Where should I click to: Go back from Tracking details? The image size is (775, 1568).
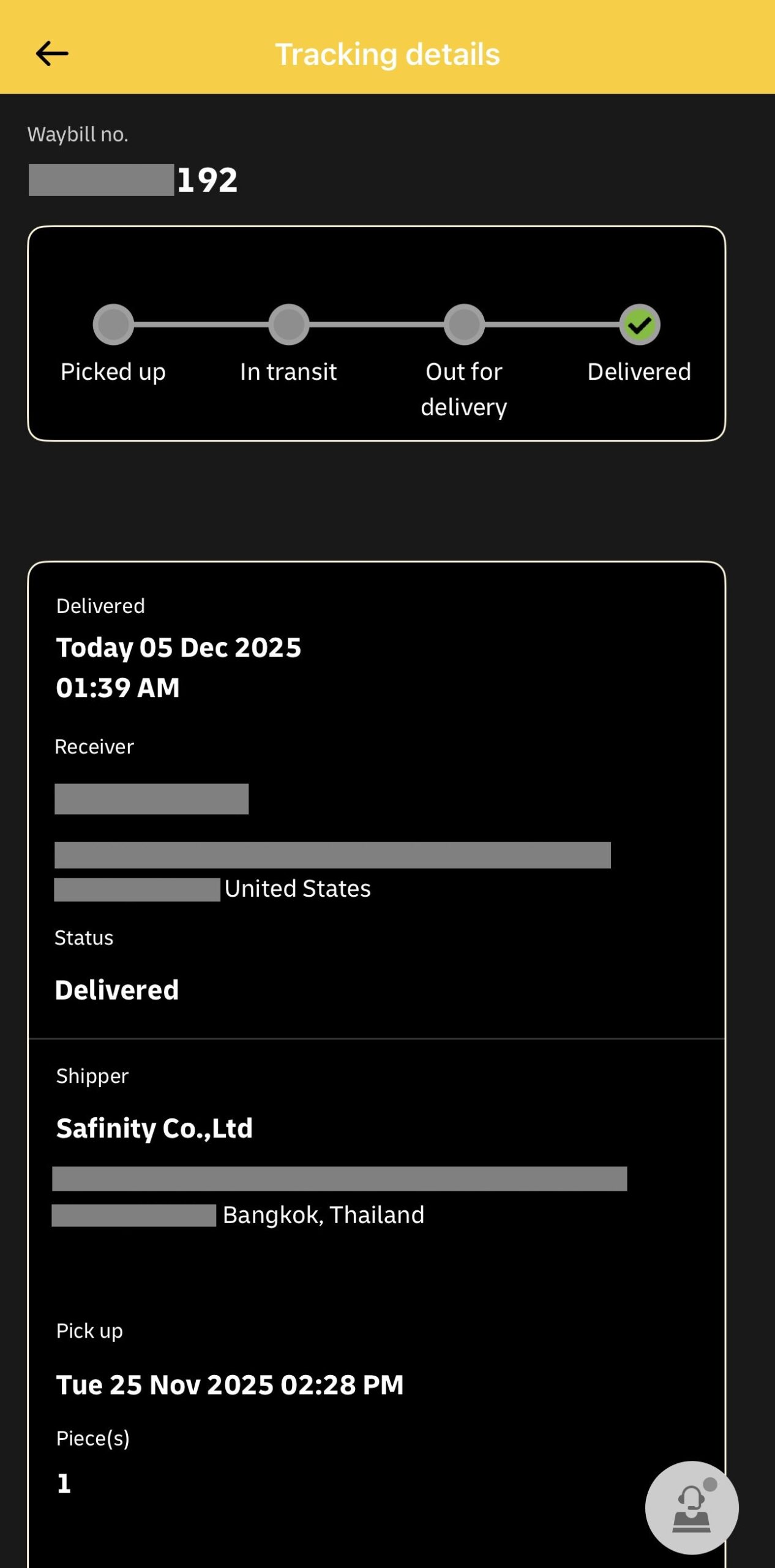(x=52, y=54)
